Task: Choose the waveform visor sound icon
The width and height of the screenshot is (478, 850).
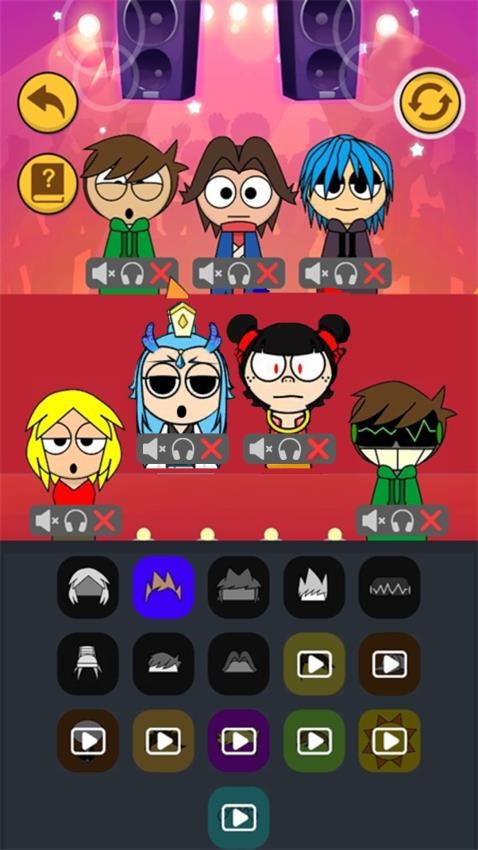Action: [389, 588]
